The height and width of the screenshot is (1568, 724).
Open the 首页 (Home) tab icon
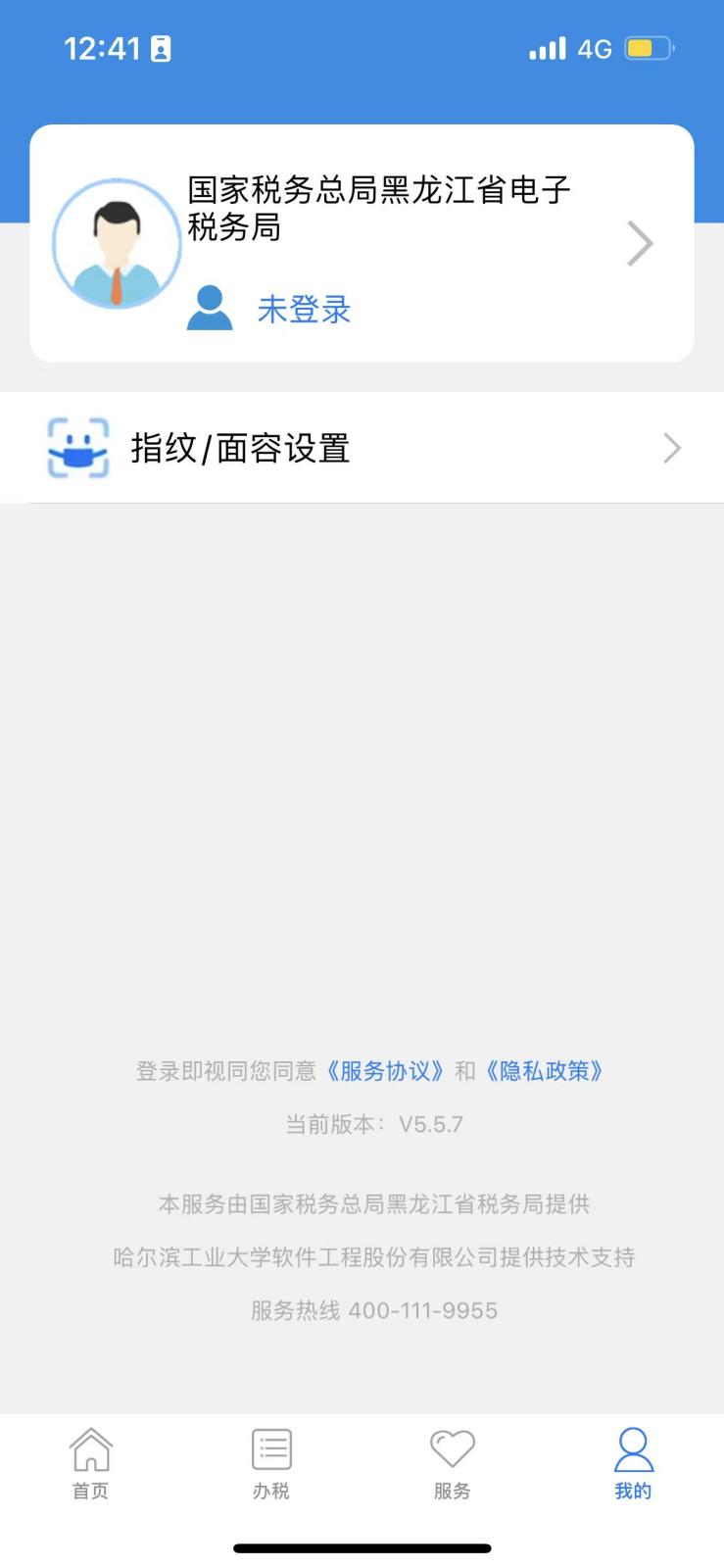point(89,1448)
